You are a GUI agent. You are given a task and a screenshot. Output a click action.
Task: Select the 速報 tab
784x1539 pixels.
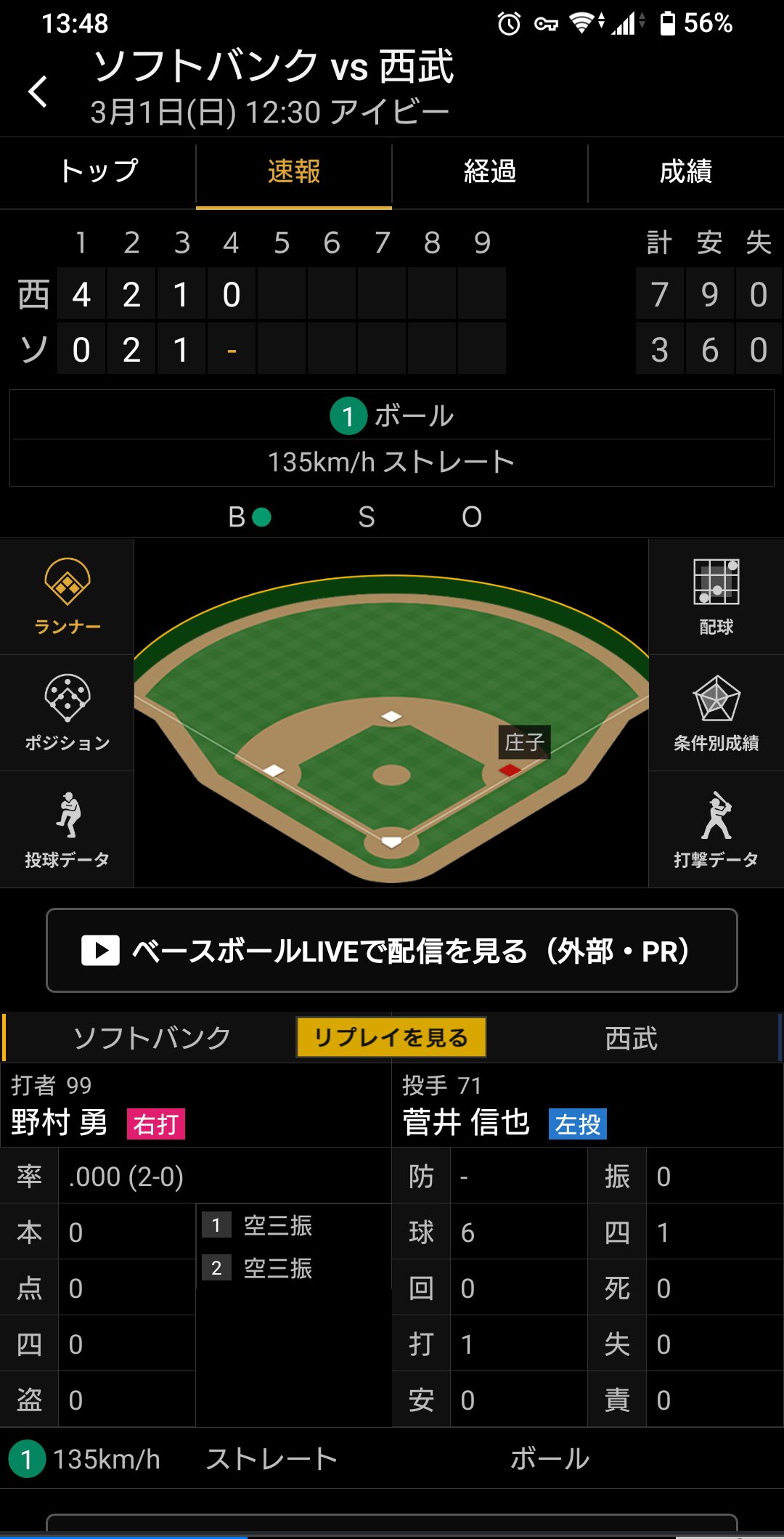click(294, 172)
